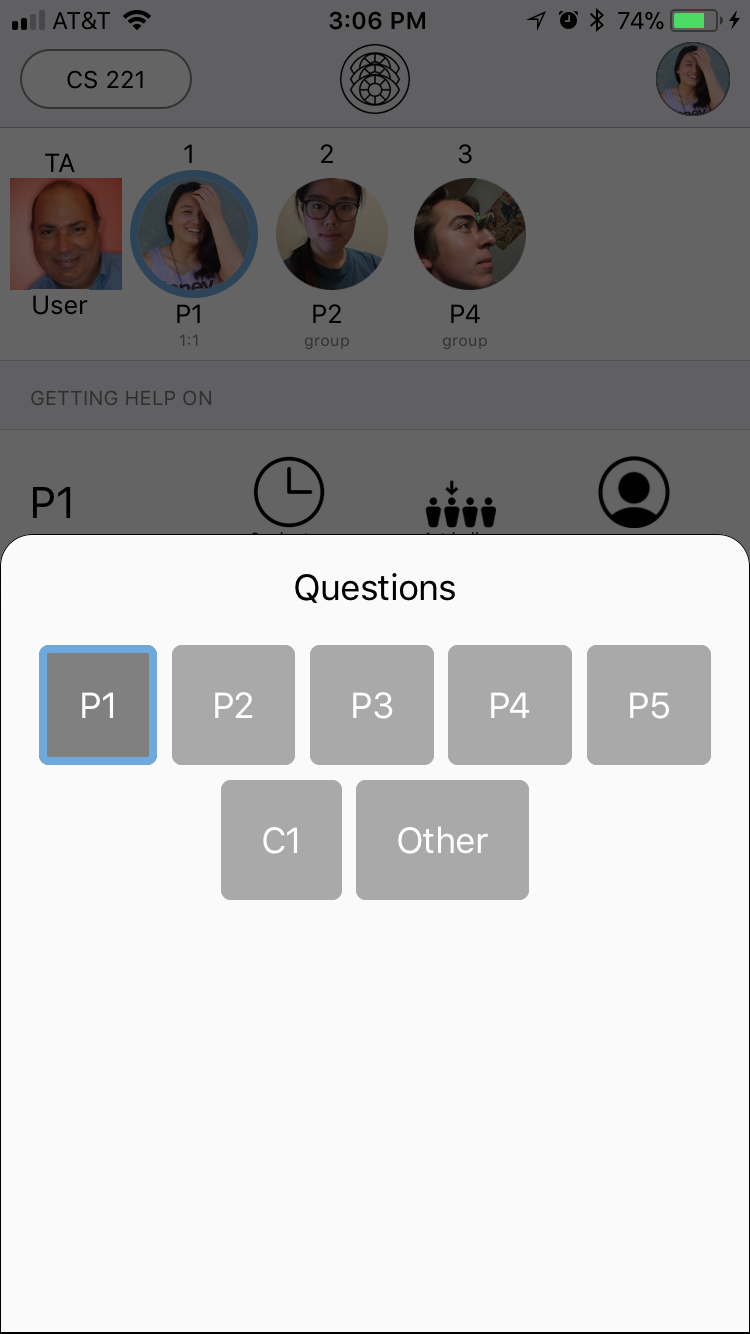Pick the P3 question option
This screenshot has height=1334, width=750.
(x=372, y=705)
